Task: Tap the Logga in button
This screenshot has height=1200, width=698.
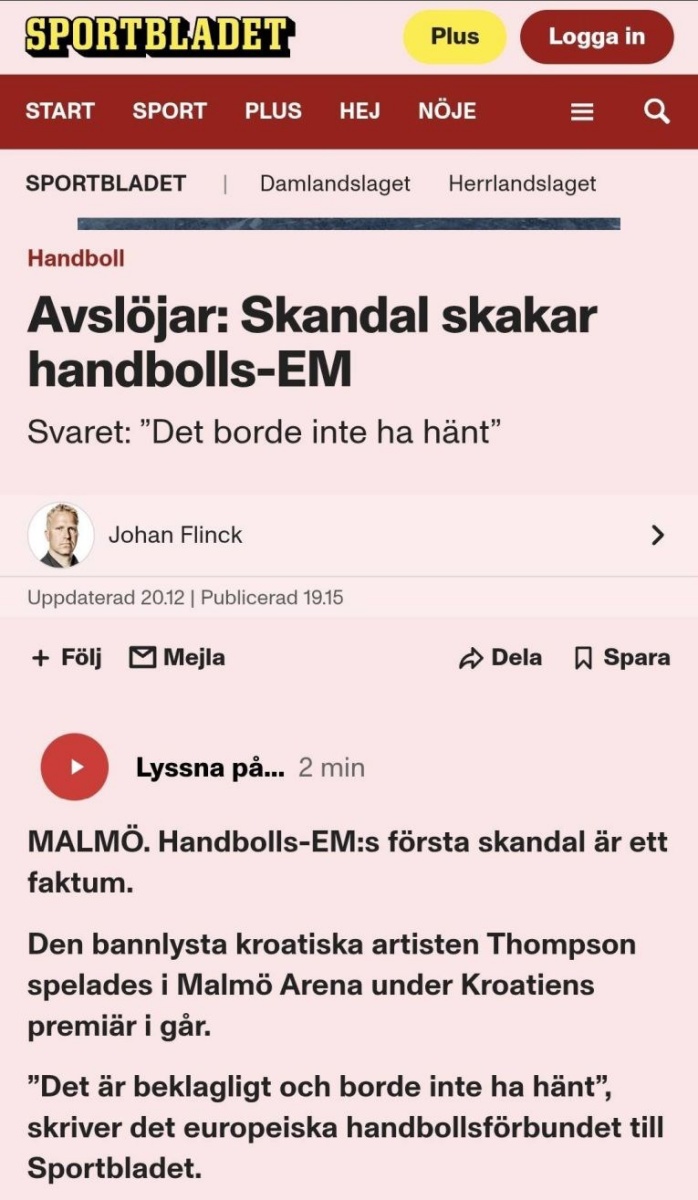Action: (596, 37)
